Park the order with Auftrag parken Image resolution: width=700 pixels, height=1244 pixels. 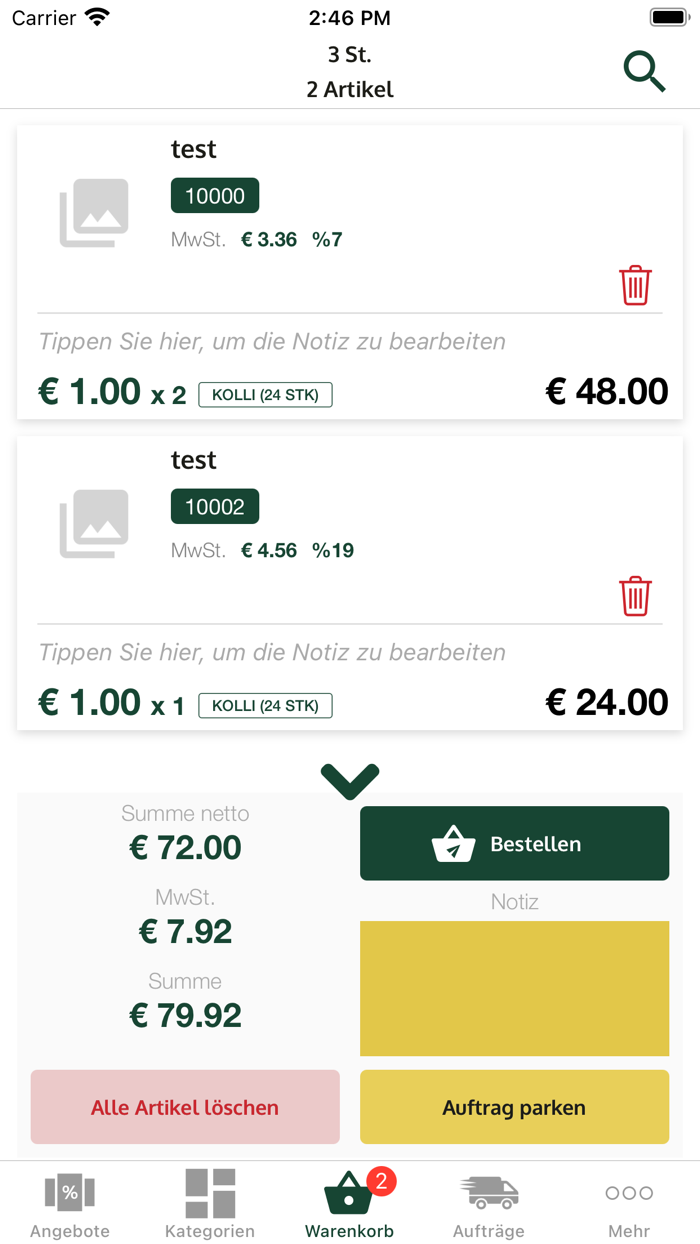(514, 1107)
